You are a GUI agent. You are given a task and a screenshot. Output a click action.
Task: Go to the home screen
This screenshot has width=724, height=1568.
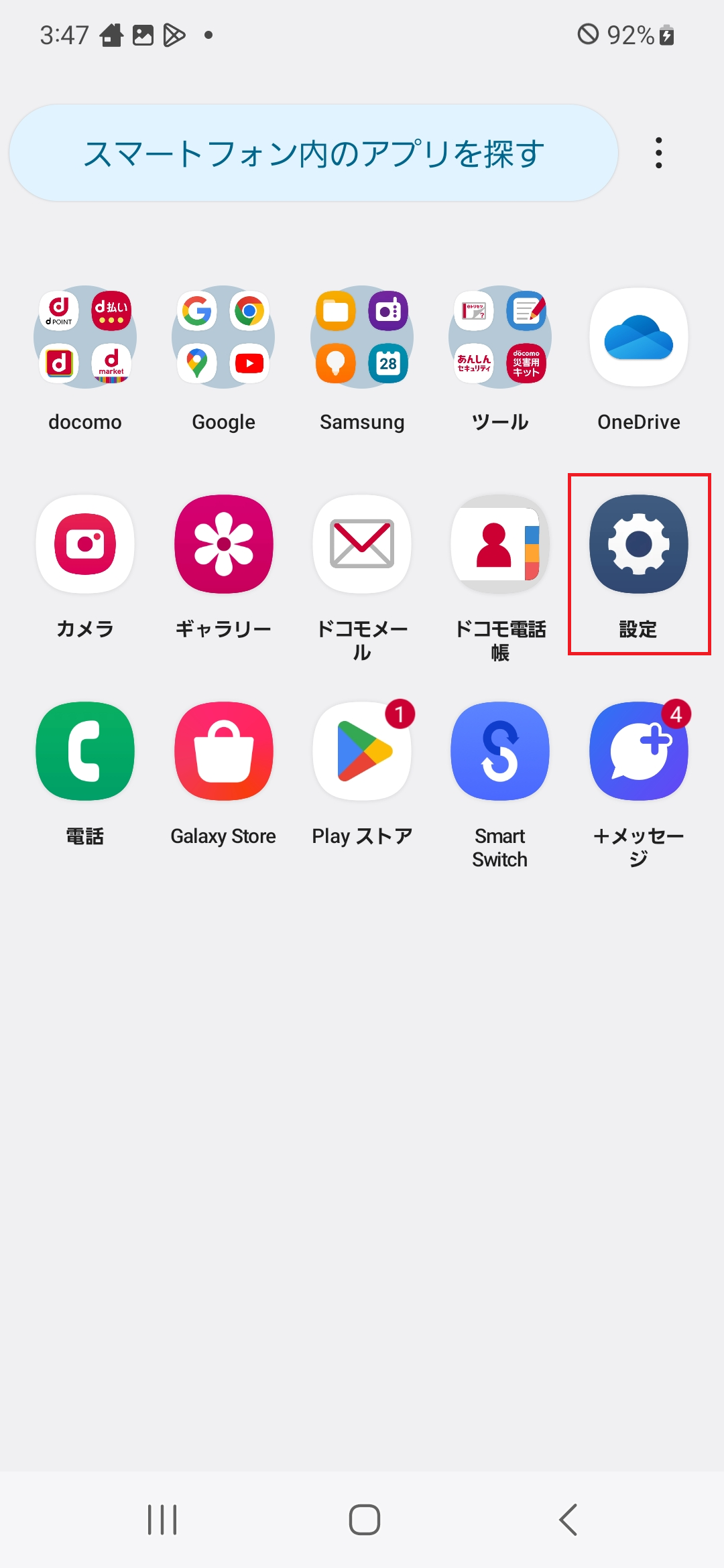364,1519
